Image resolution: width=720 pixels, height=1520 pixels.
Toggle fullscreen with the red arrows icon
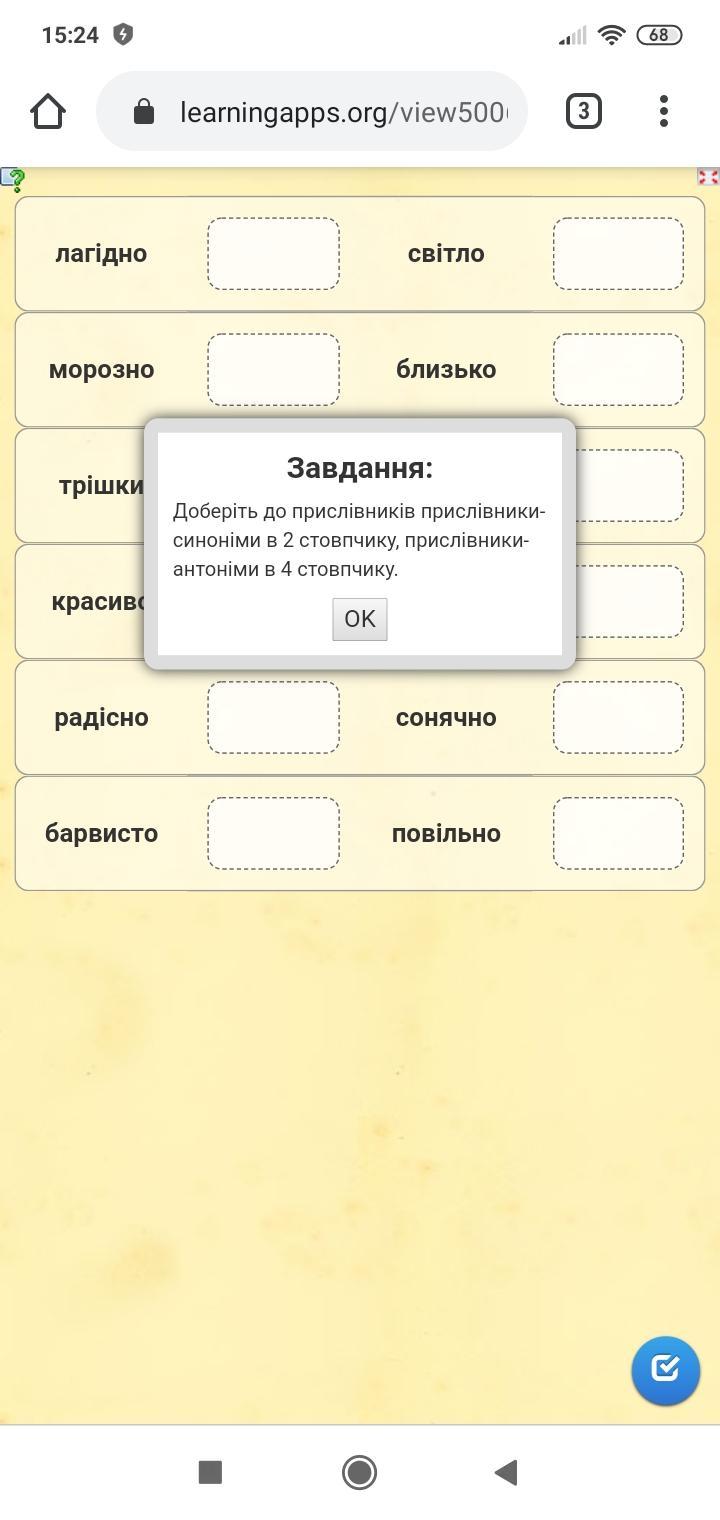(x=708, y=177)
